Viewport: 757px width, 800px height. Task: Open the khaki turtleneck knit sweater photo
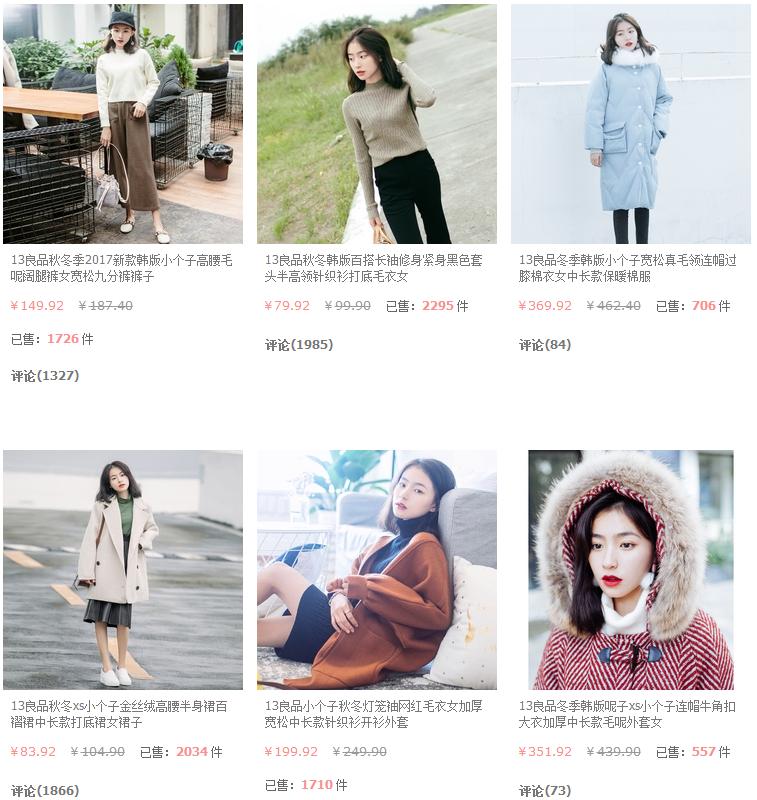click(x=376, y=123)
